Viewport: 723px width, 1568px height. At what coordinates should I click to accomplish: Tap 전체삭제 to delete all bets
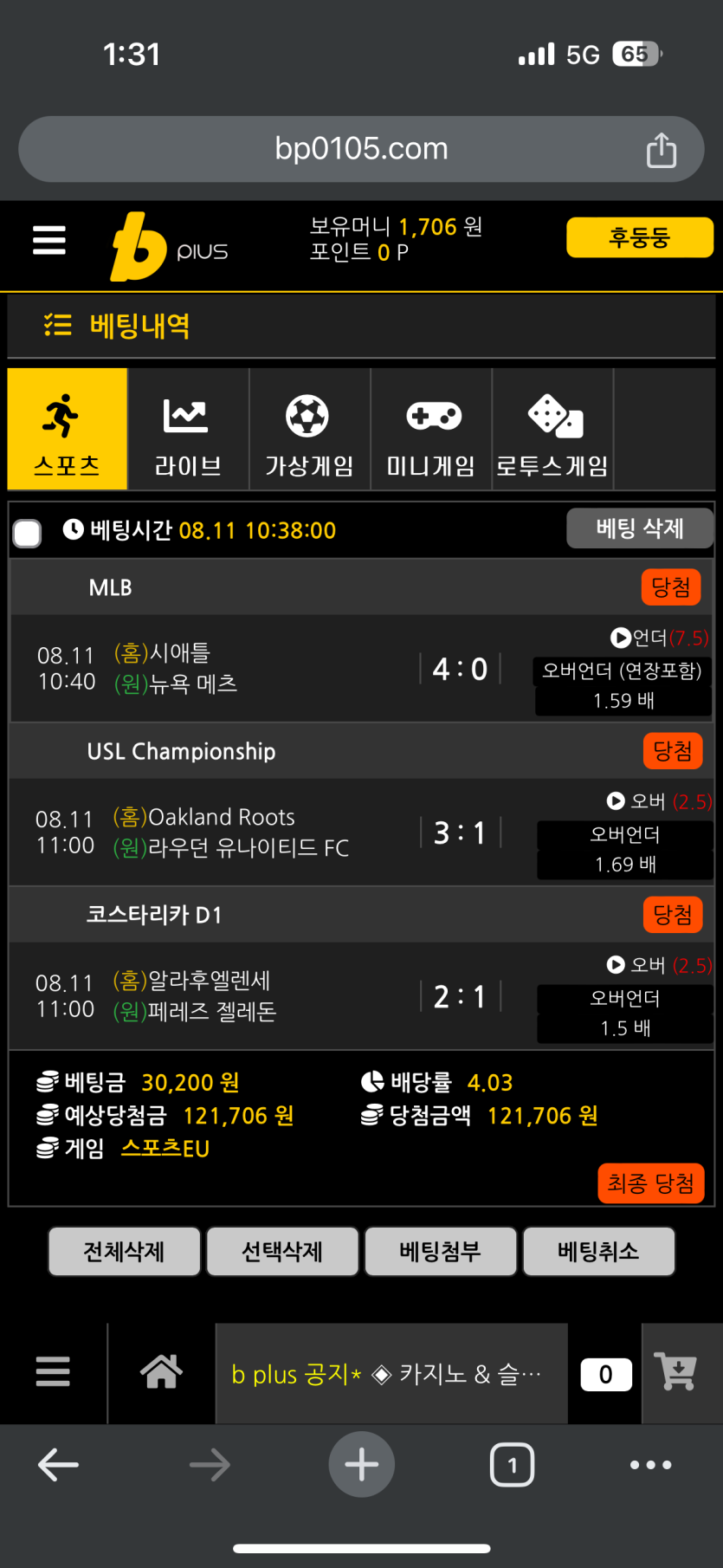[124, 1251]
